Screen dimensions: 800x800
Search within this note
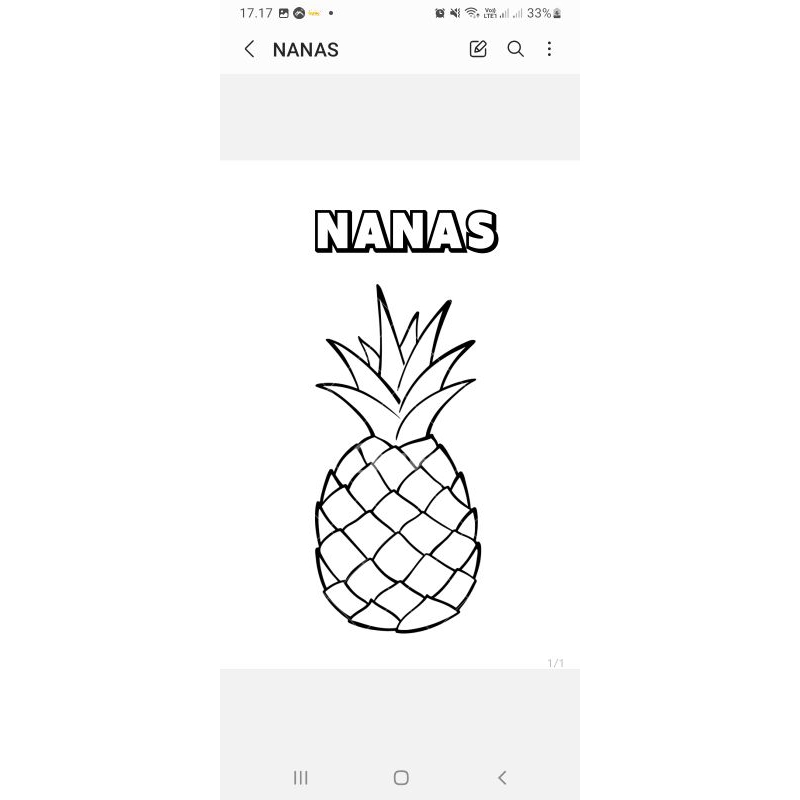pos(515,49)
